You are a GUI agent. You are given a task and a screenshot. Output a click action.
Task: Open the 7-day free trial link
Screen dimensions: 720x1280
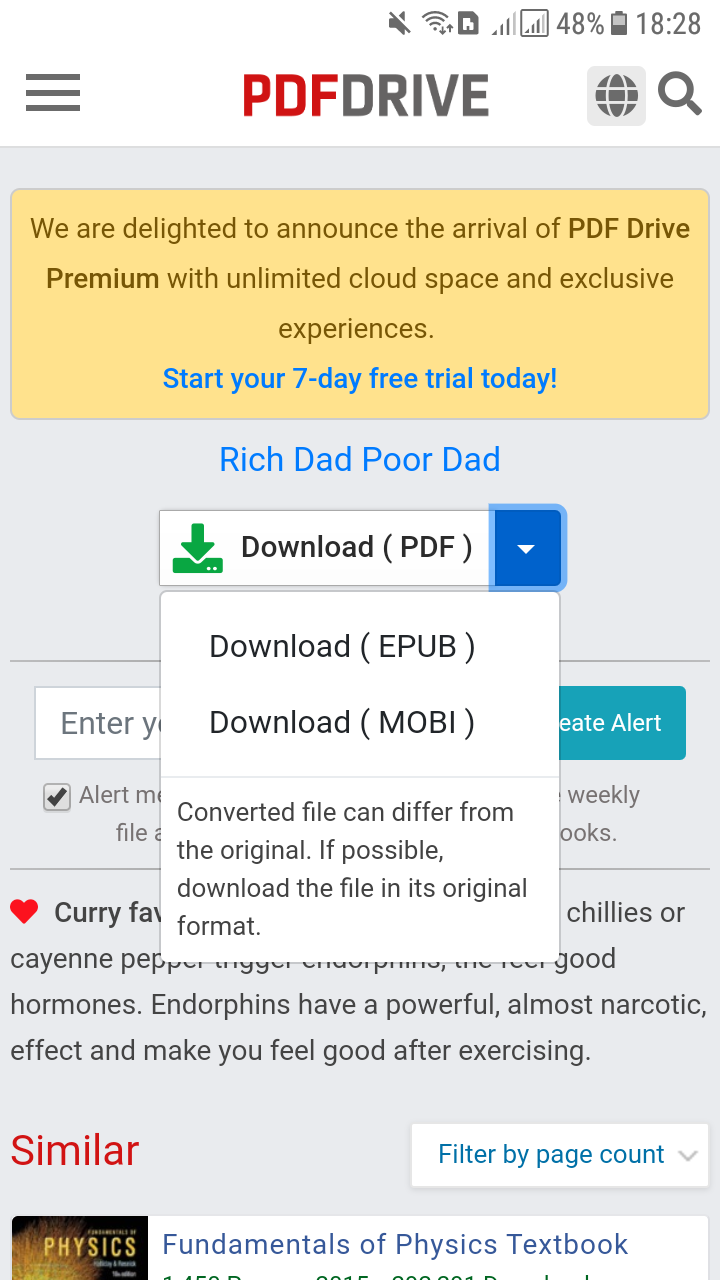click(359, 378)
